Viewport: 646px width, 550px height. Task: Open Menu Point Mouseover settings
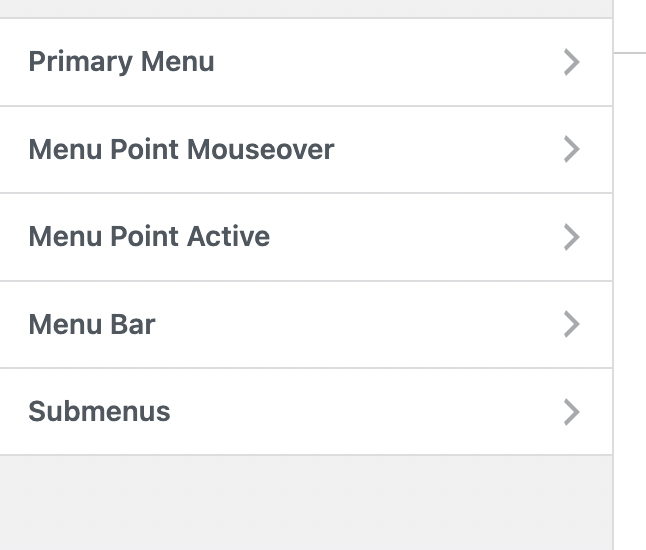coord(305,150)
